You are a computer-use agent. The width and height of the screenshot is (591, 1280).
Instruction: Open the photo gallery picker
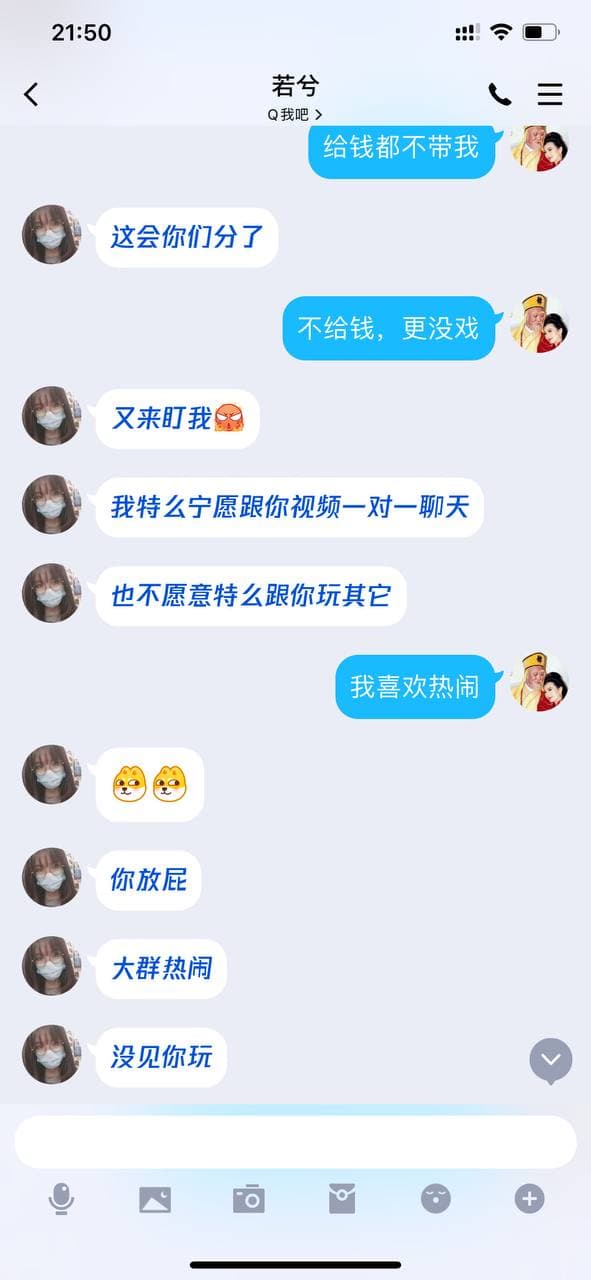[x=155, y=1198]
